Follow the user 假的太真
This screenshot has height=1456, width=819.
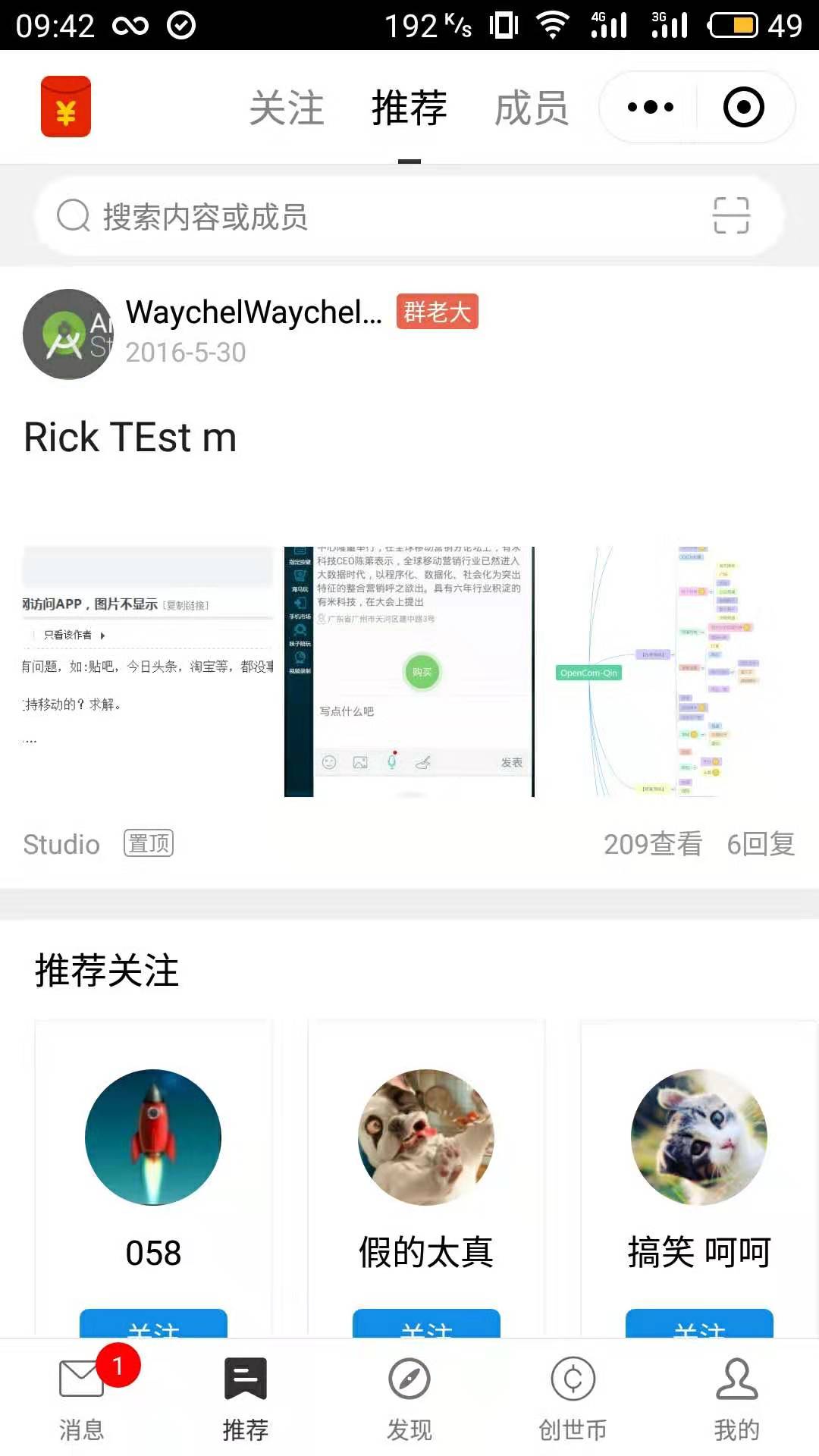coord(426,1323)
